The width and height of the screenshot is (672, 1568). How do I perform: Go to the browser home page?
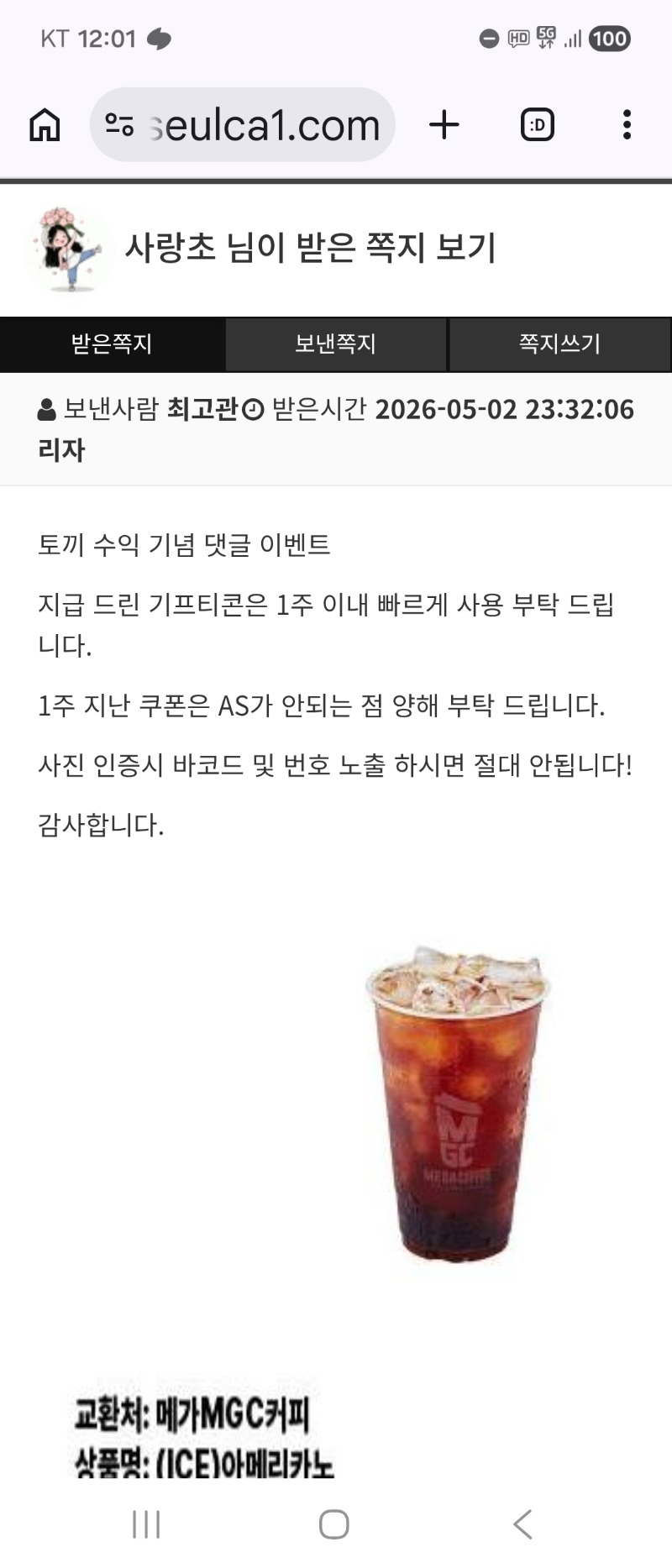[45, 125]
